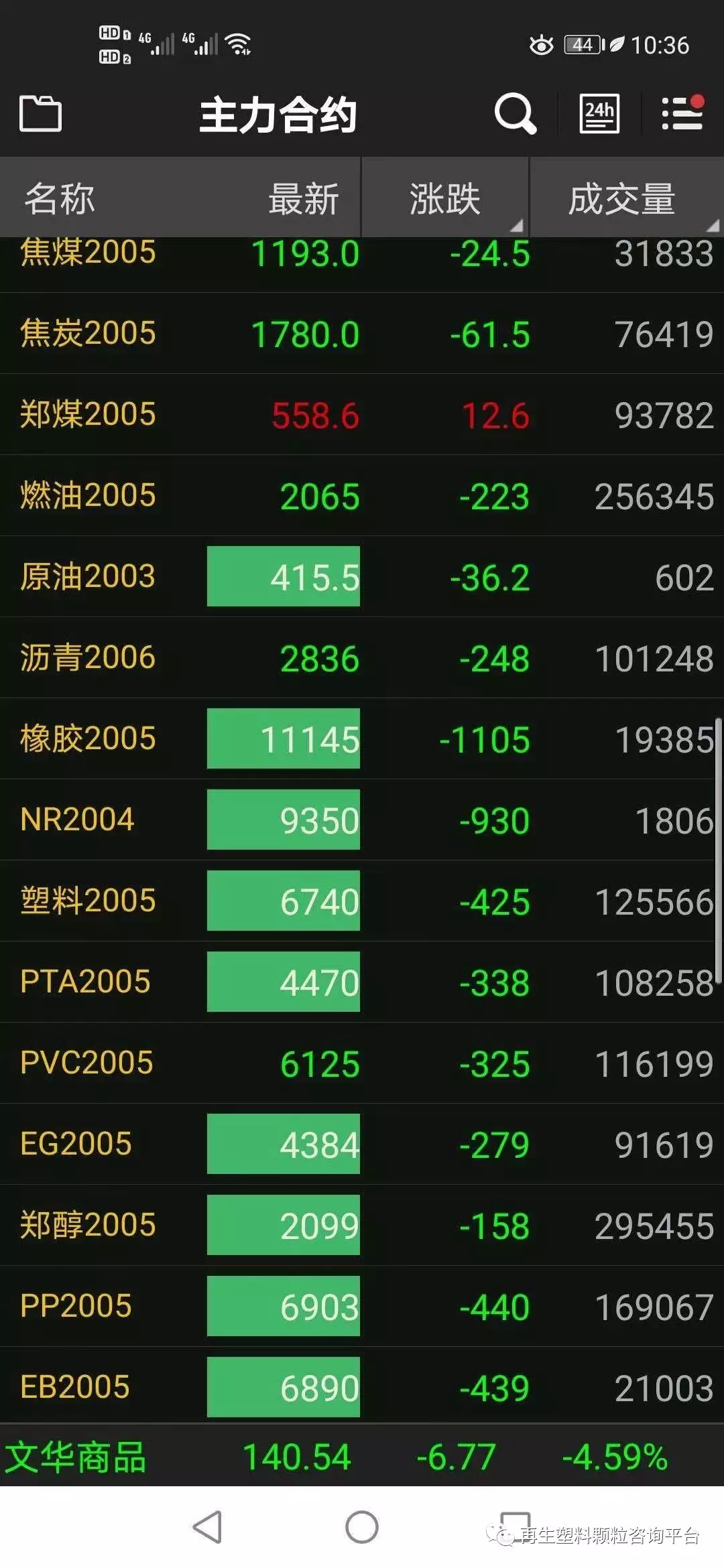Open the 24h news icon
The width and height of the screenshot is (724, 1568).
[599, 114]
